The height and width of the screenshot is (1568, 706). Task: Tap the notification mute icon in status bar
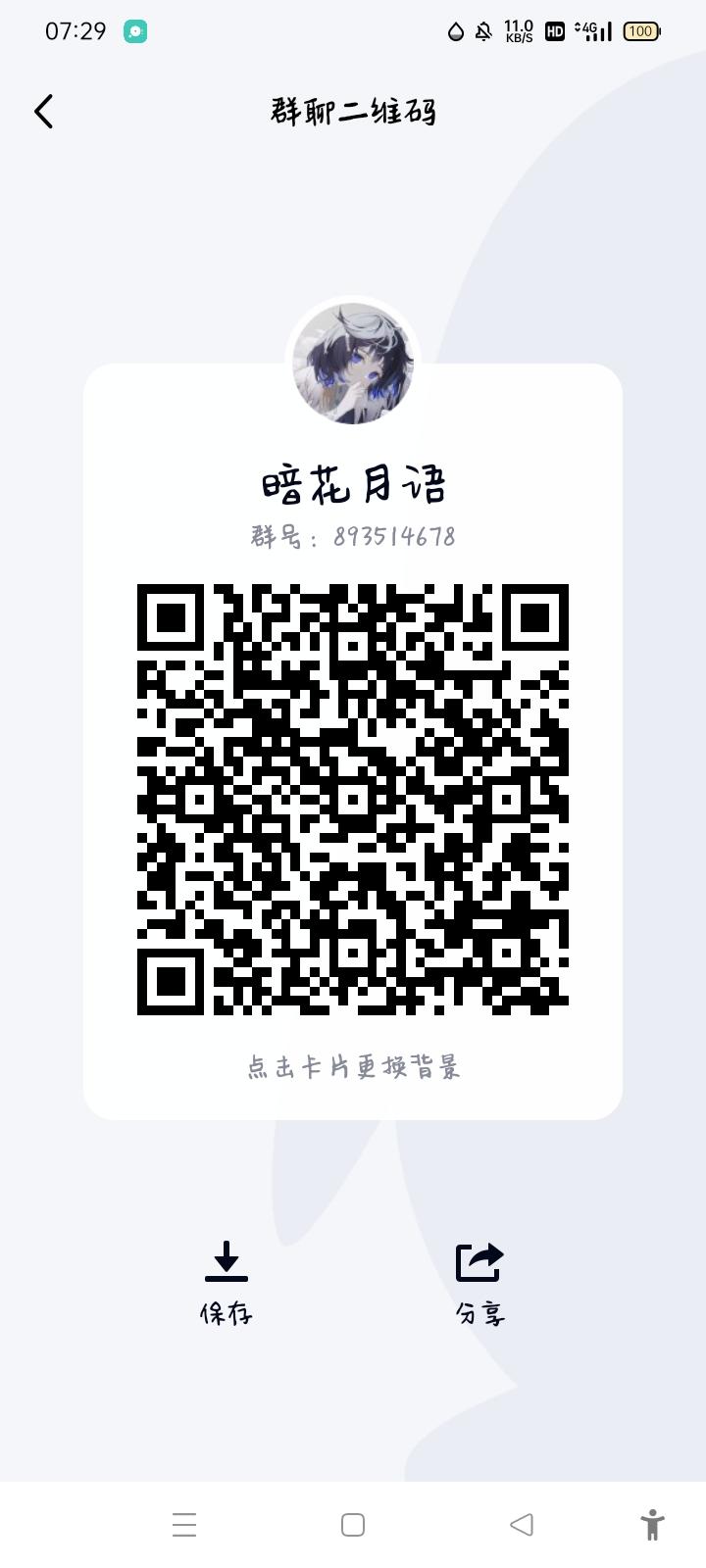(x=481, y=31)
